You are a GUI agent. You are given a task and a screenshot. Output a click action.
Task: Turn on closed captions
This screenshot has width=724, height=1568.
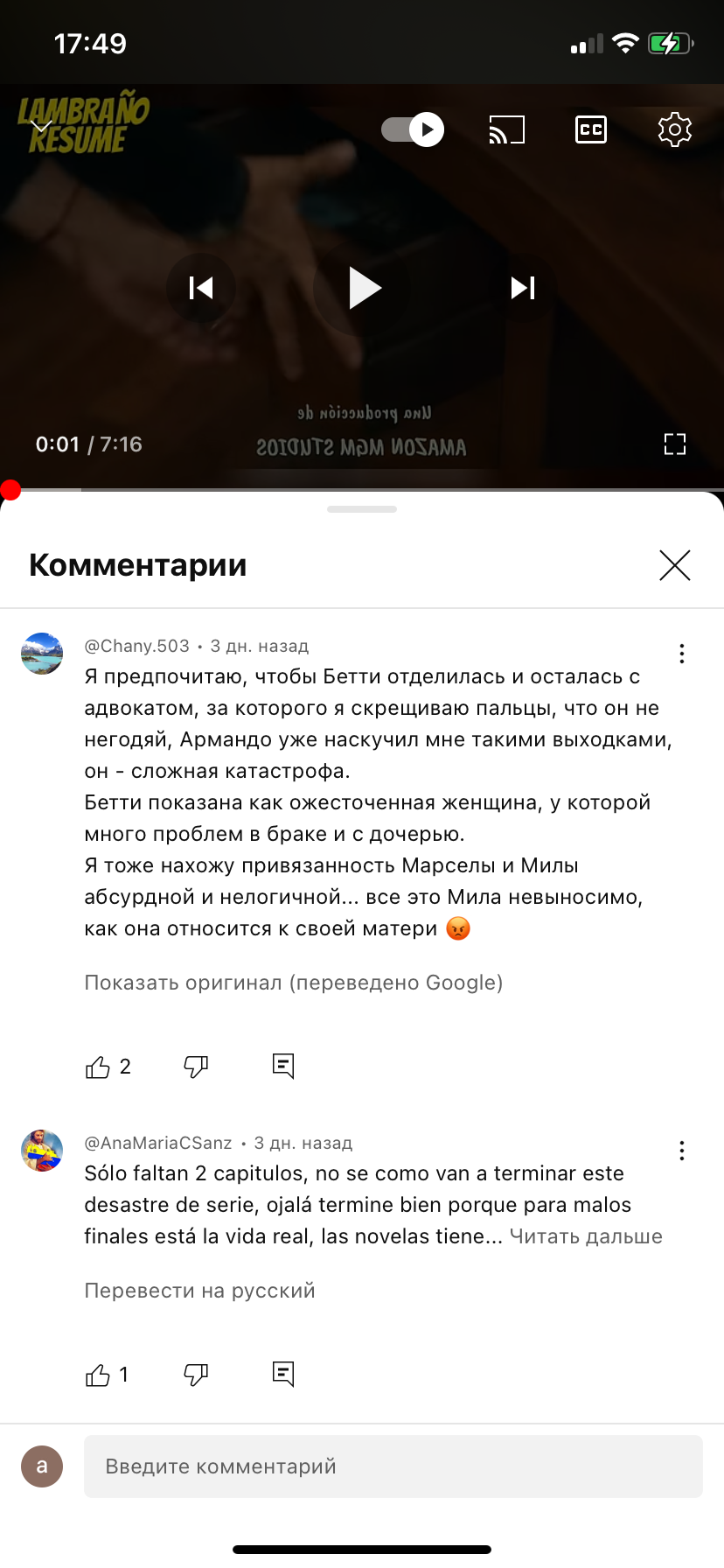(591, 129)
